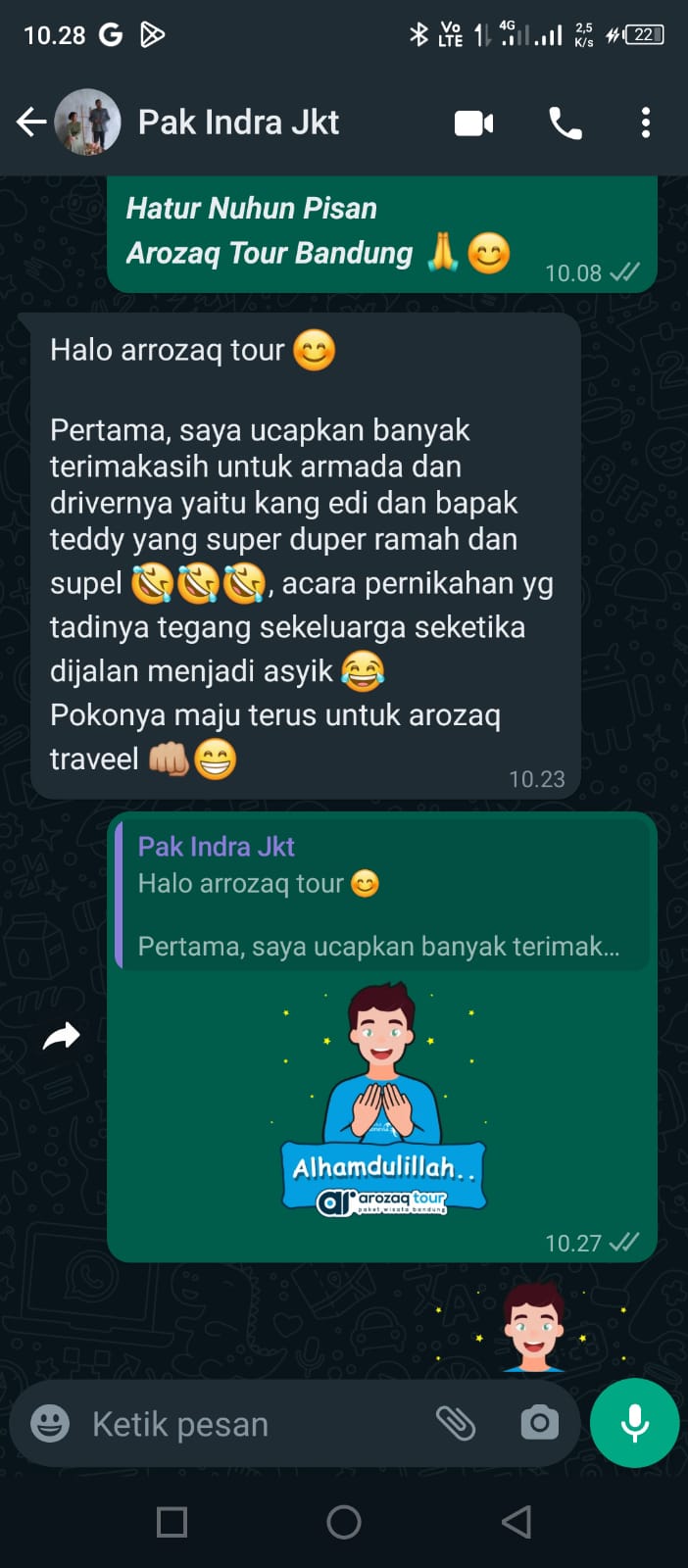Forward the Alhamdulillah sticker message
The image size is (688, 1568).
click(x=61, y=1036)
